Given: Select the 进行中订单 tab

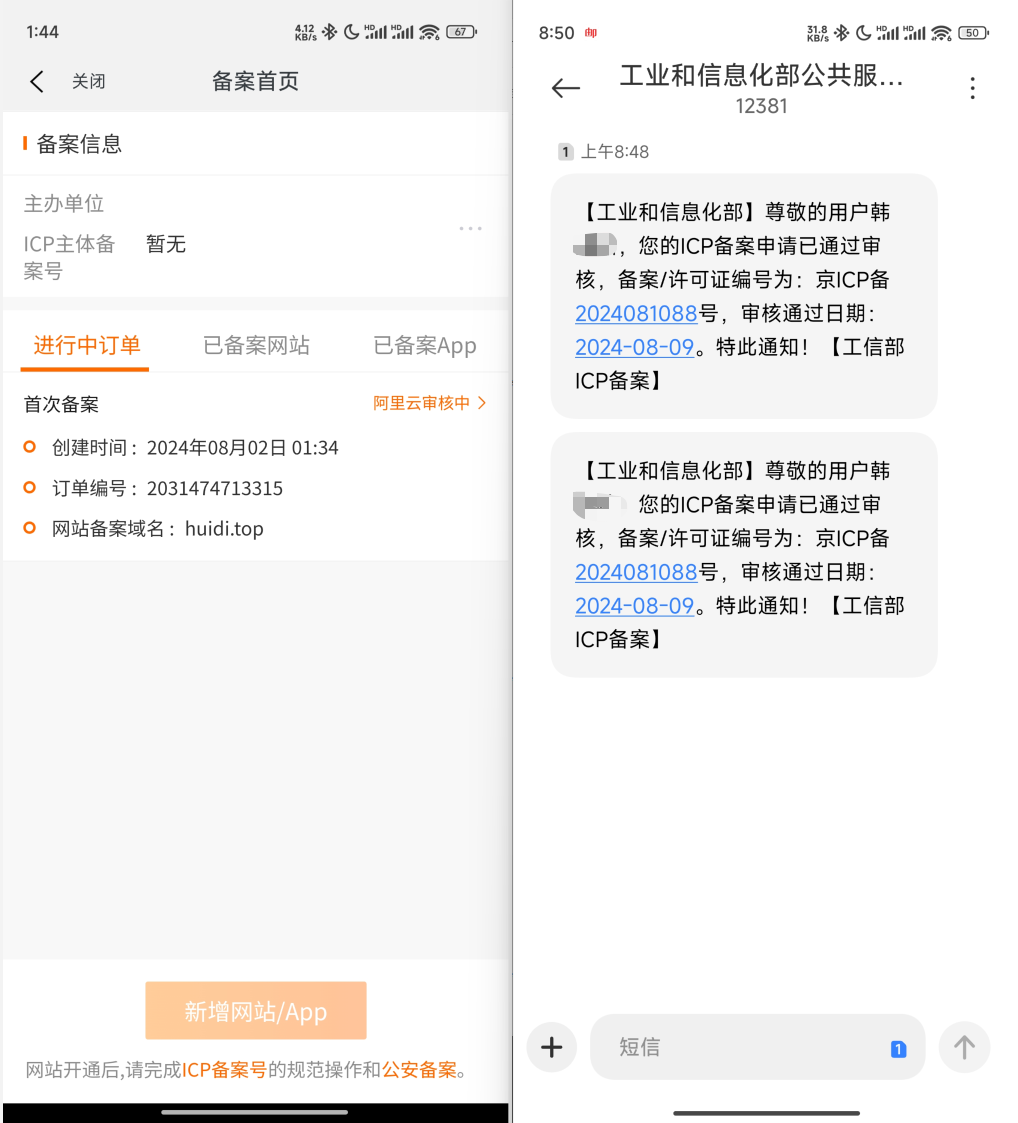Looking at the screenshot, I should tap(86, 346).
